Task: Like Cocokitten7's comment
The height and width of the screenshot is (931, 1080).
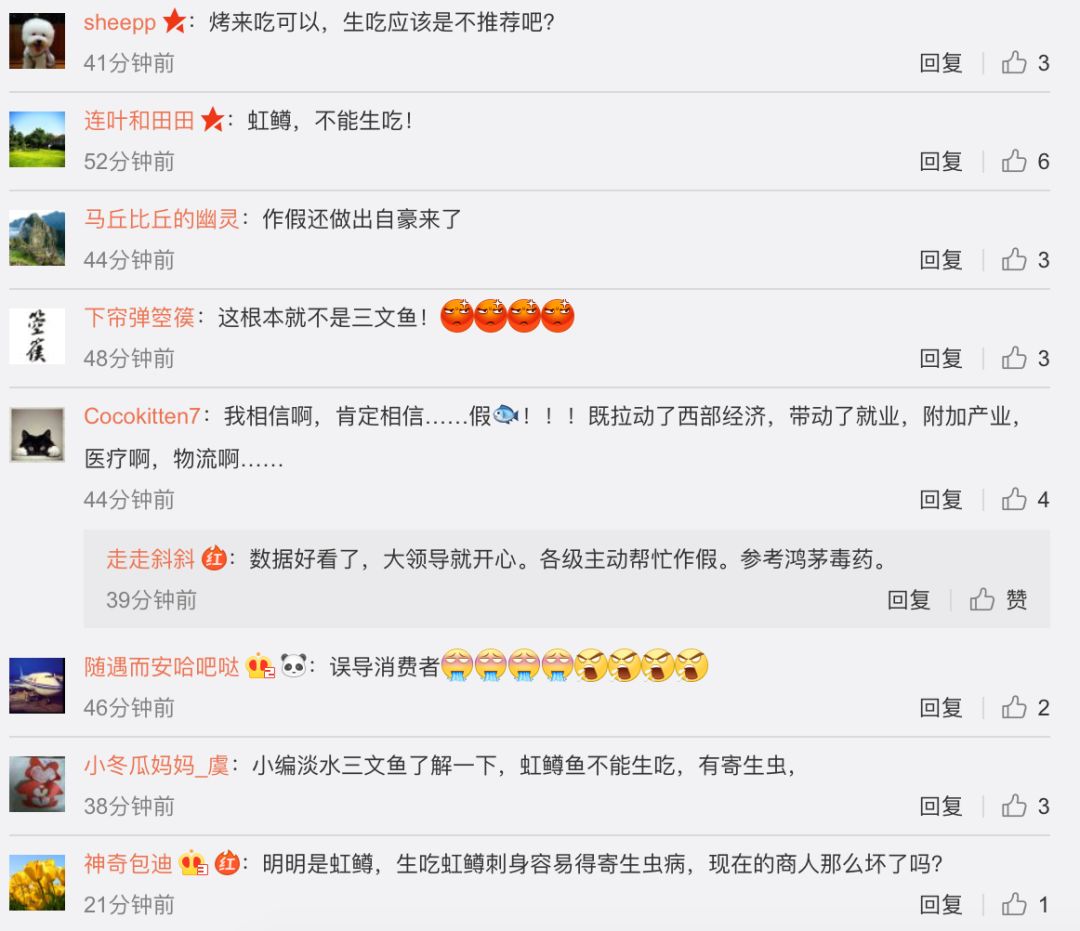Action: click(x=1015, y=499)
